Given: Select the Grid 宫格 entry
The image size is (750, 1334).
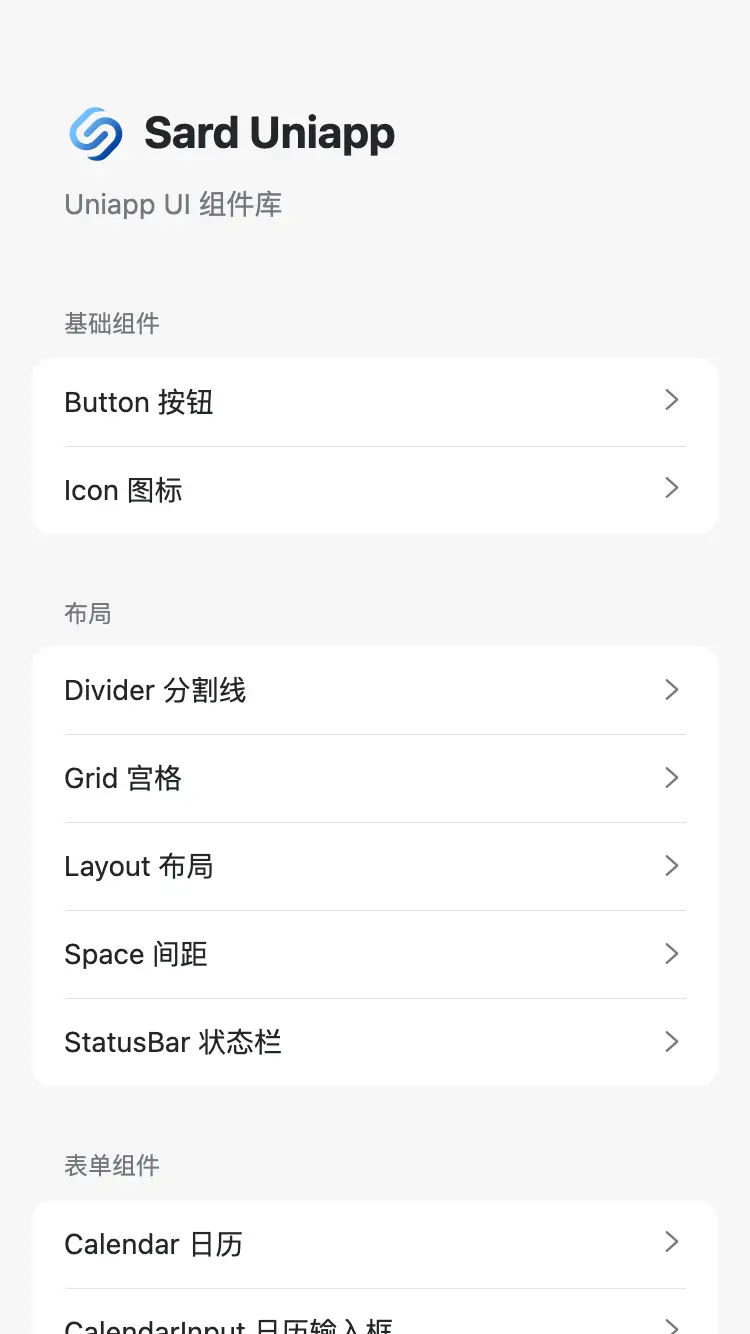Looking at the screenshot, I should point(375,778).
